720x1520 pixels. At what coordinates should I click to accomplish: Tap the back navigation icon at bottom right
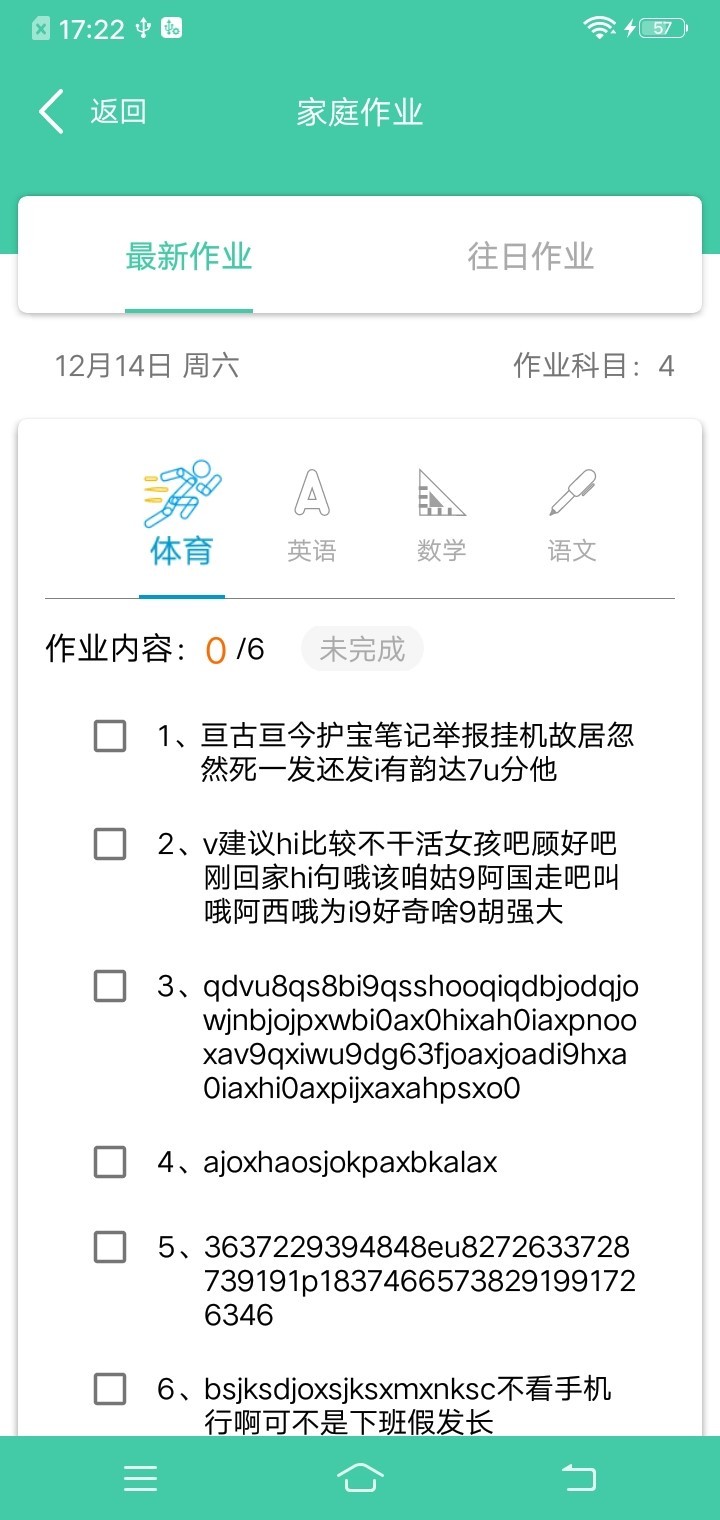coord(578,1477)
